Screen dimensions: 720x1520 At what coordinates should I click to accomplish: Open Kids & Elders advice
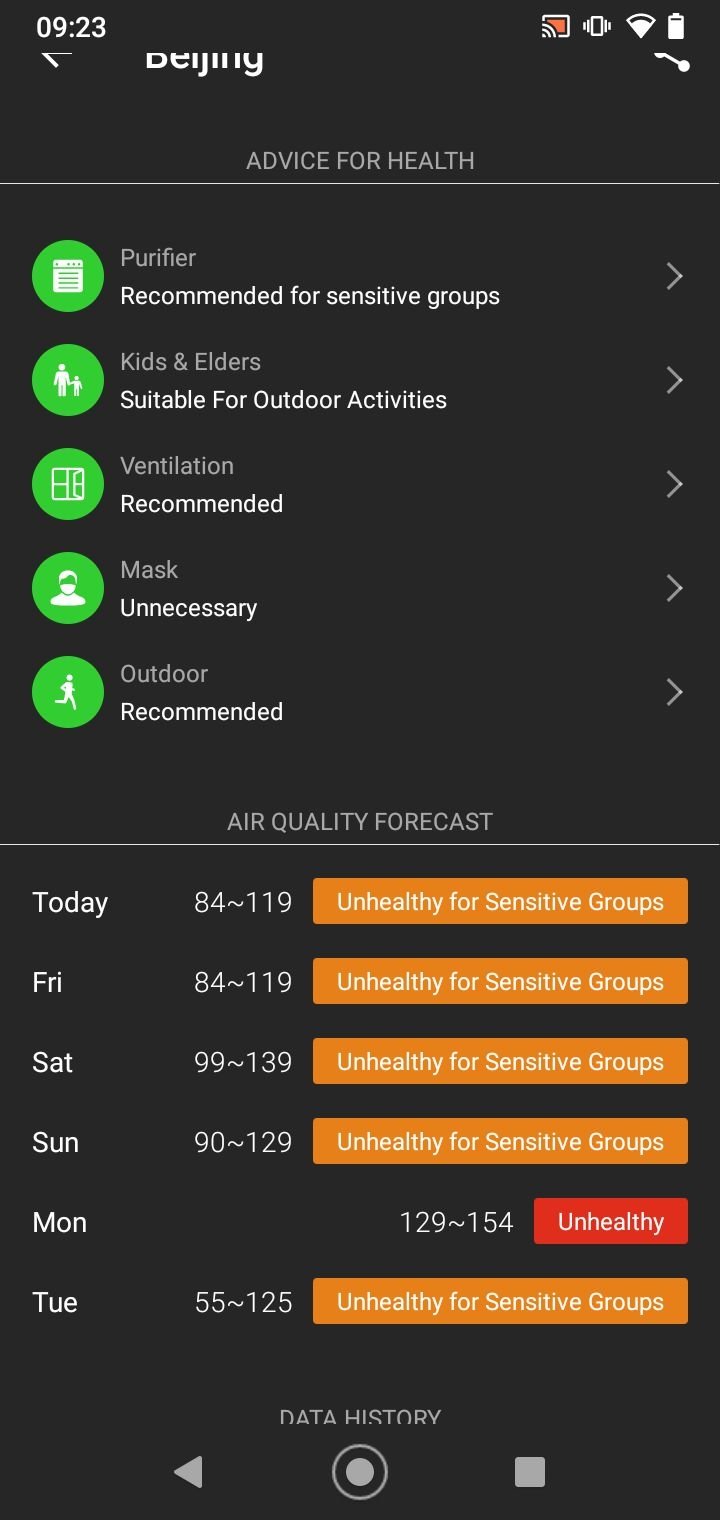(360, 381)
